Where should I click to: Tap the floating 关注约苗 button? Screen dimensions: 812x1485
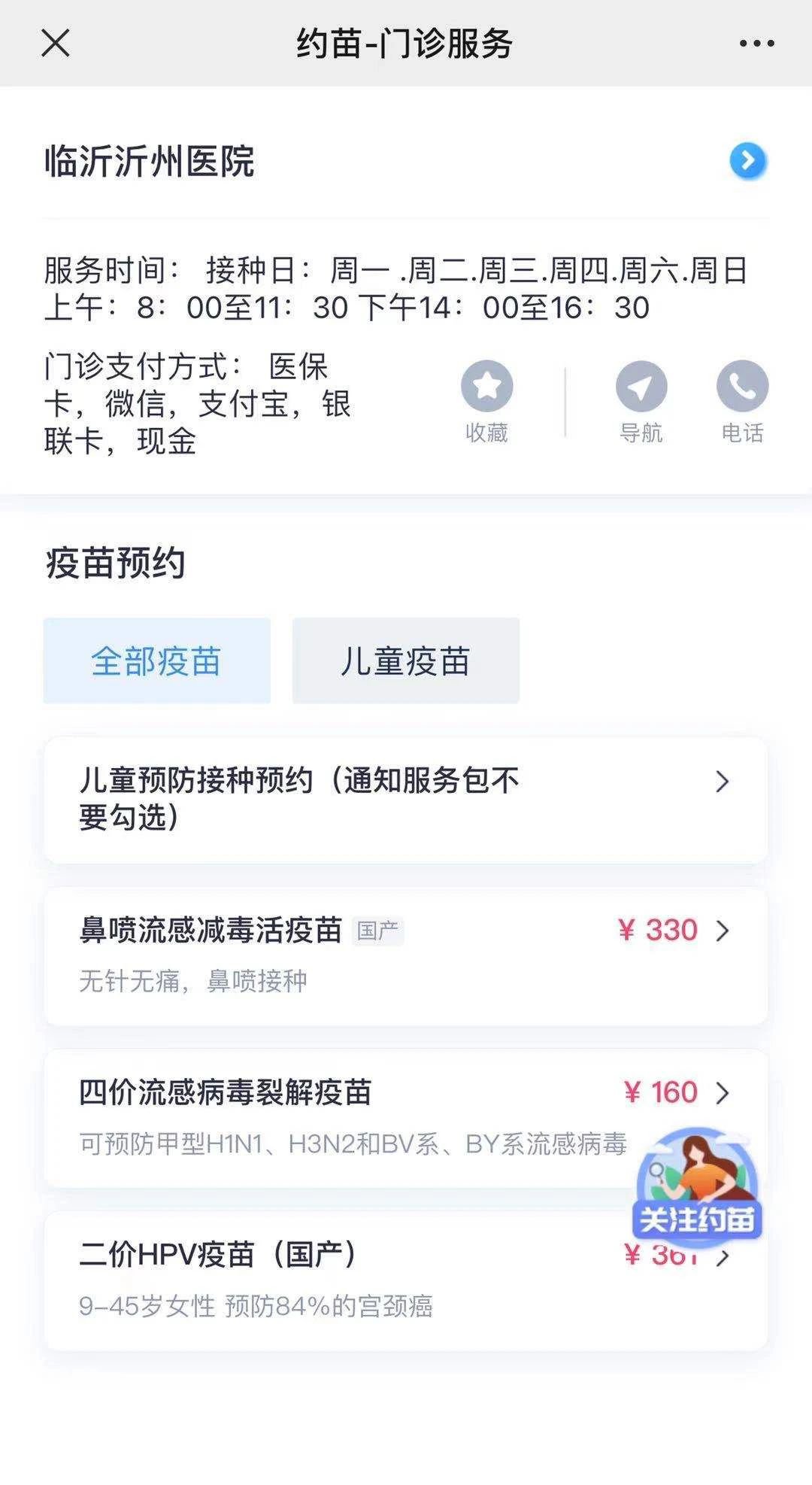click(x=697, y=1186)
